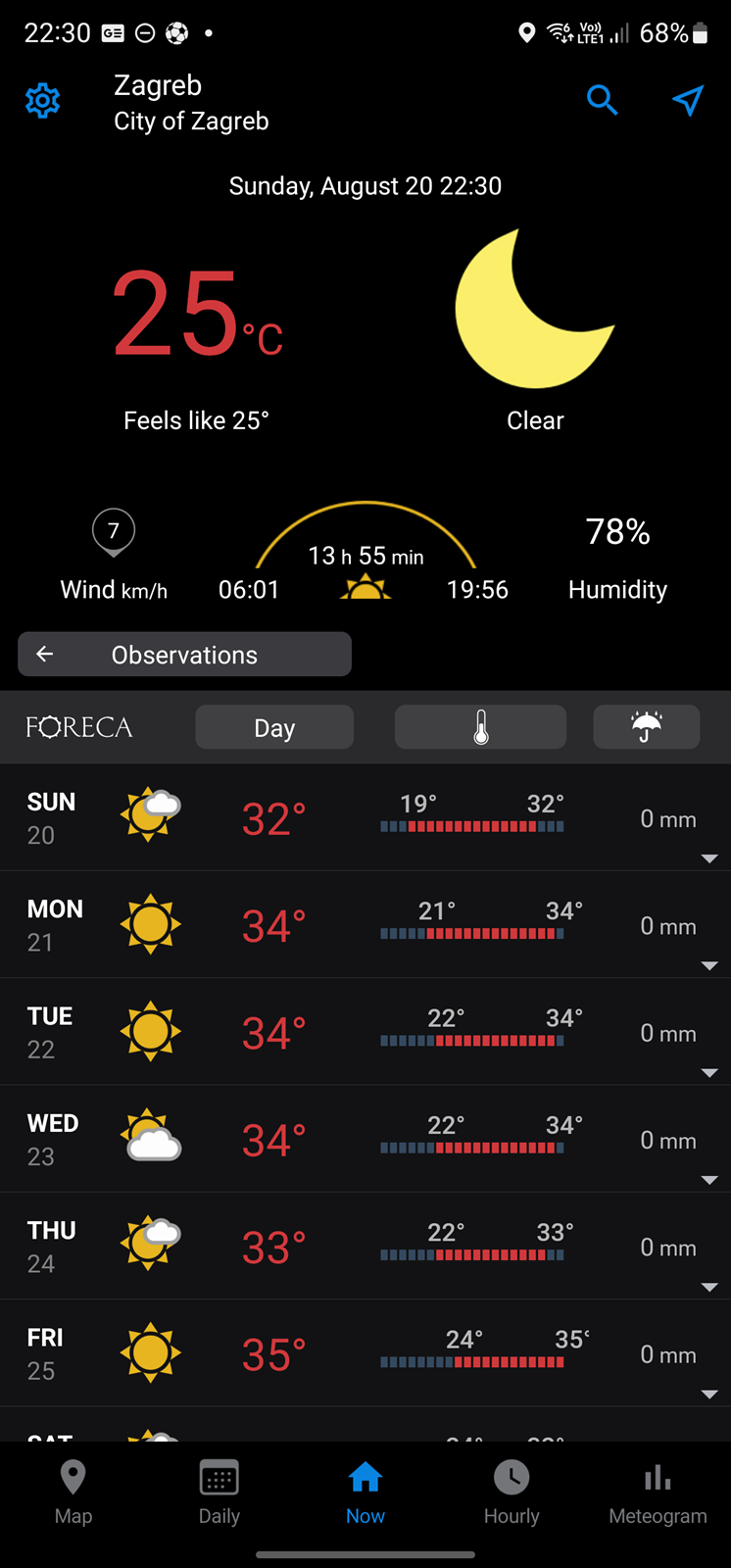Switch to the Hourly tab

(x=512, y=1493)
